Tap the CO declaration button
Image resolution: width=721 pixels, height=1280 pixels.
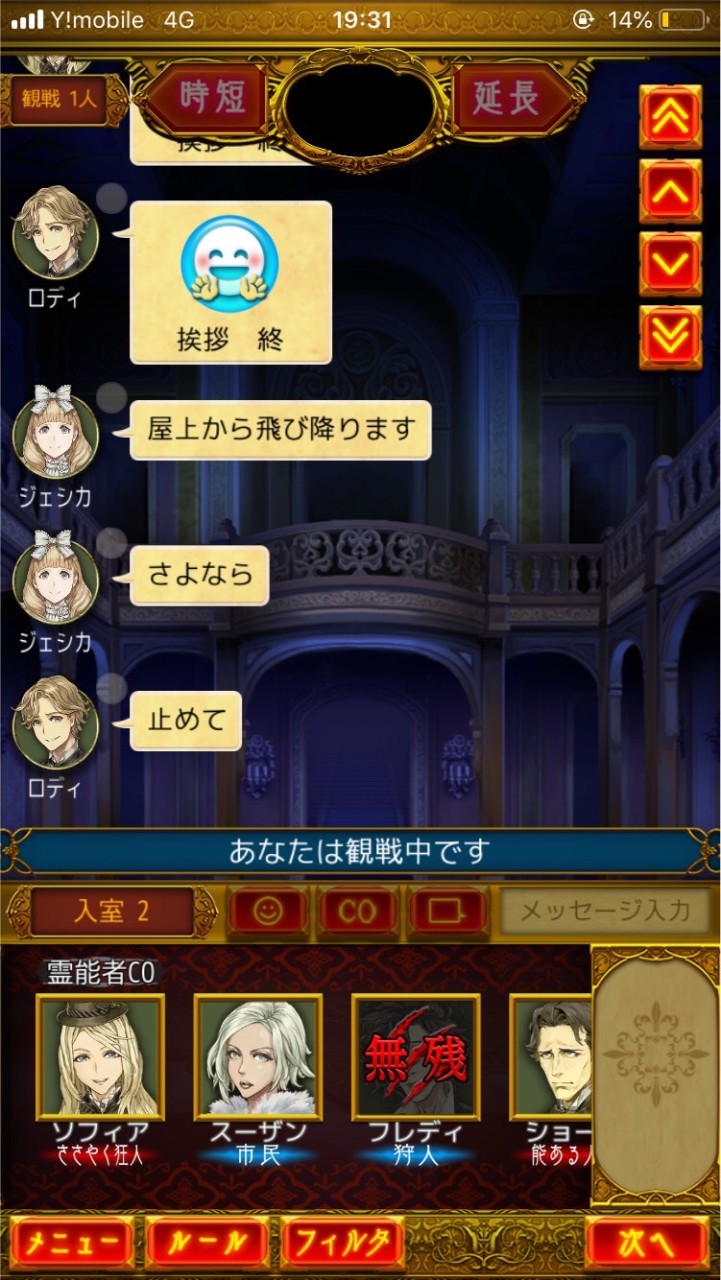tap(357, 911)
